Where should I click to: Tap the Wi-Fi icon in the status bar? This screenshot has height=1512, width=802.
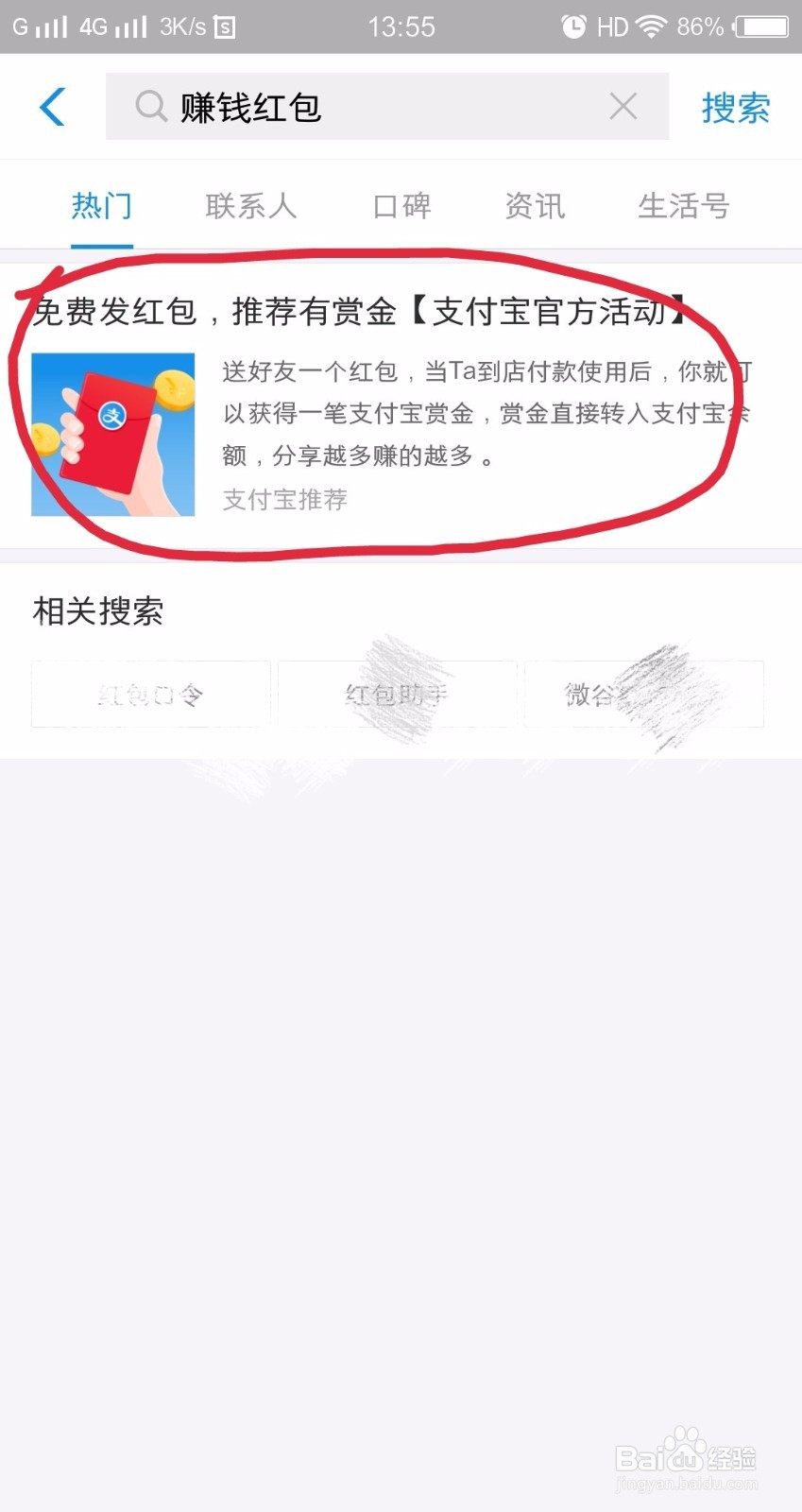point(653,26)
